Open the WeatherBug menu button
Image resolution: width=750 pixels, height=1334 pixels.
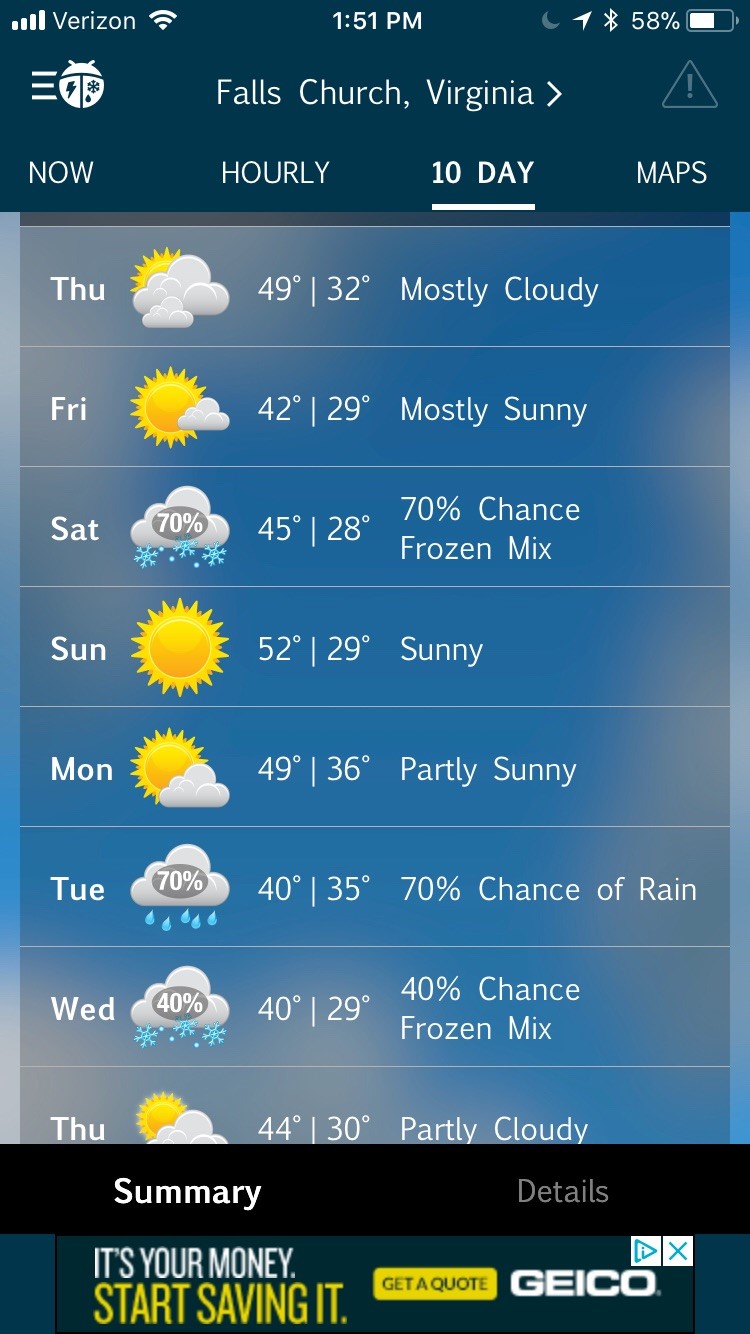[68, 85]
